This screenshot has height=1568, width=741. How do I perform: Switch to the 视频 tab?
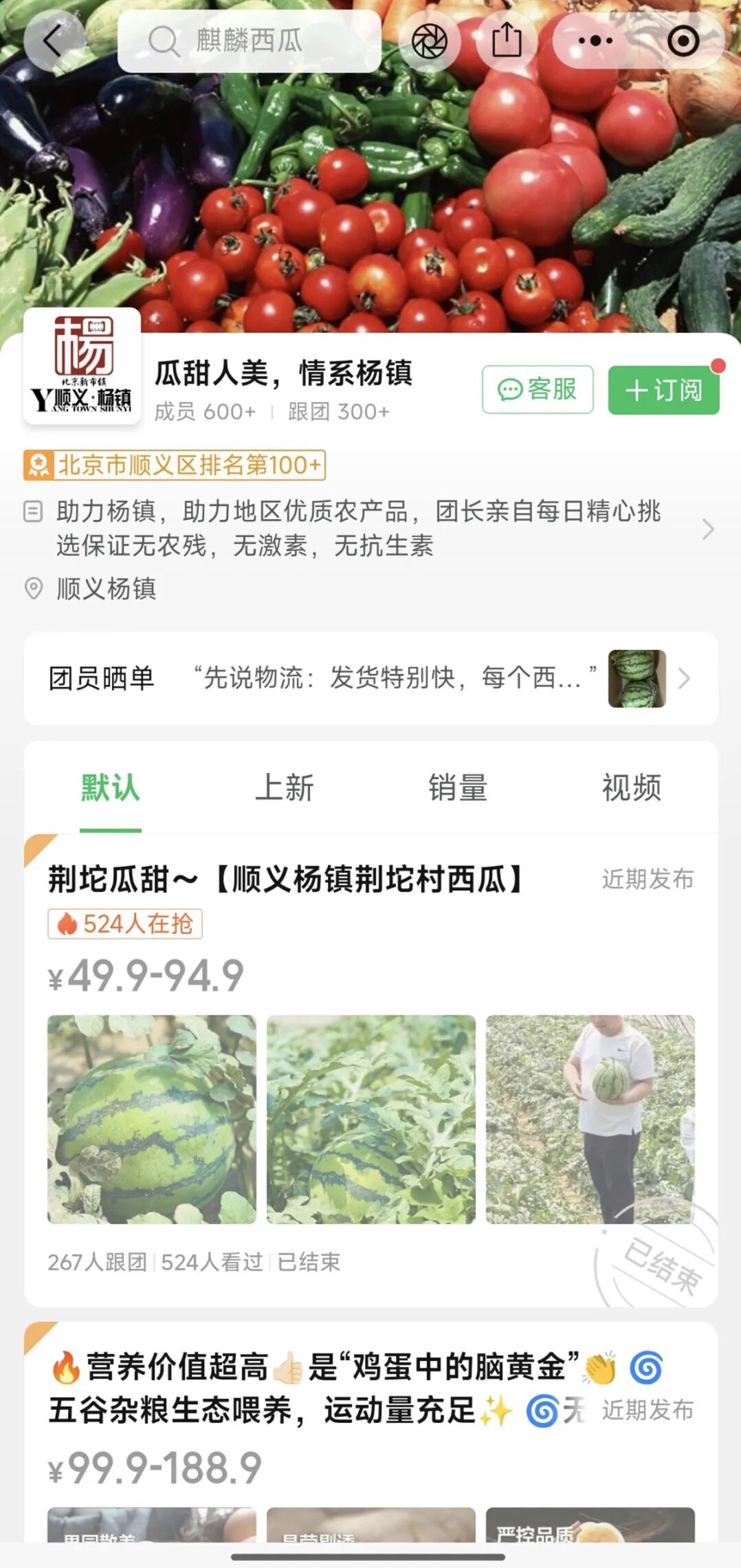(x=631, y=788)
